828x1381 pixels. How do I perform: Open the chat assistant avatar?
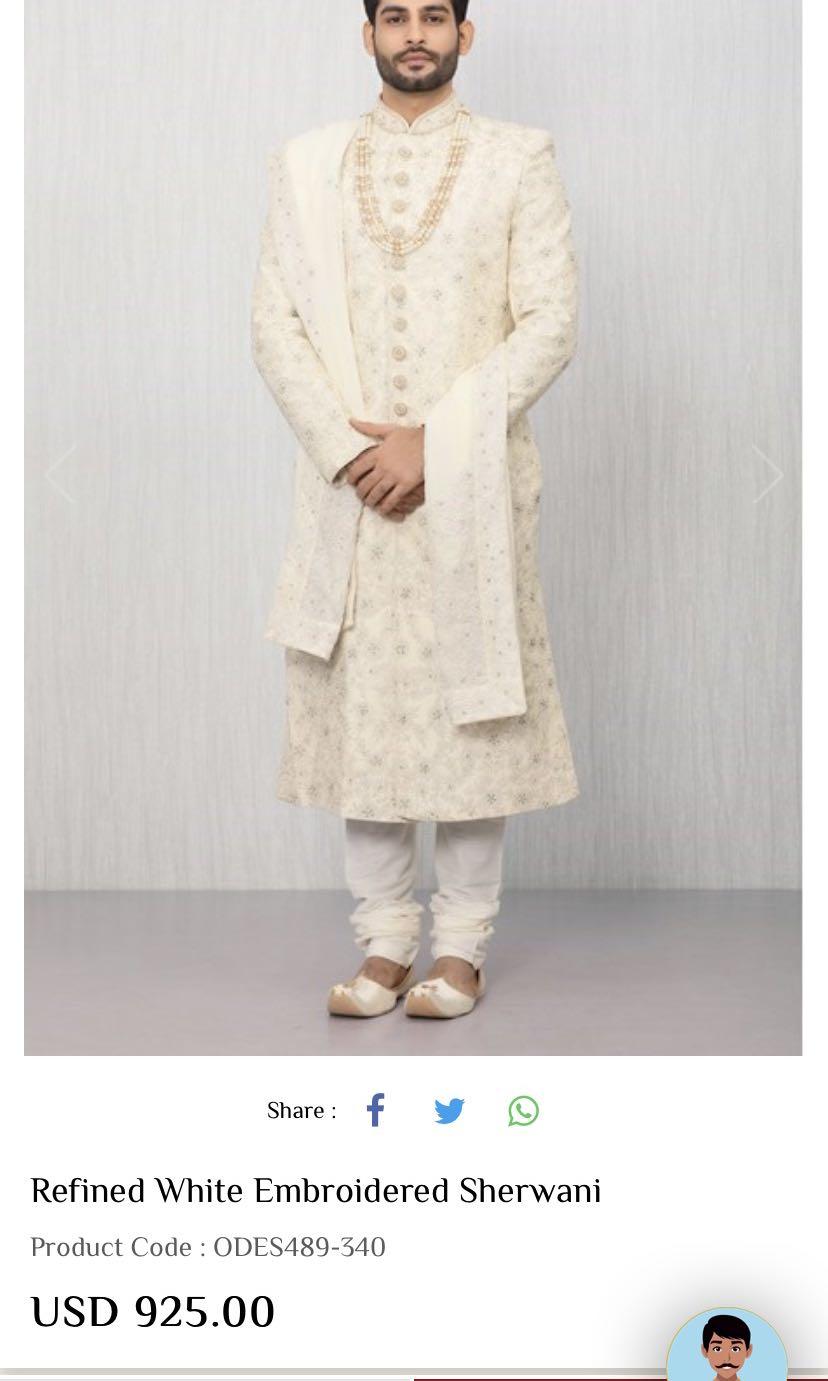click(x=727, y=1345)
